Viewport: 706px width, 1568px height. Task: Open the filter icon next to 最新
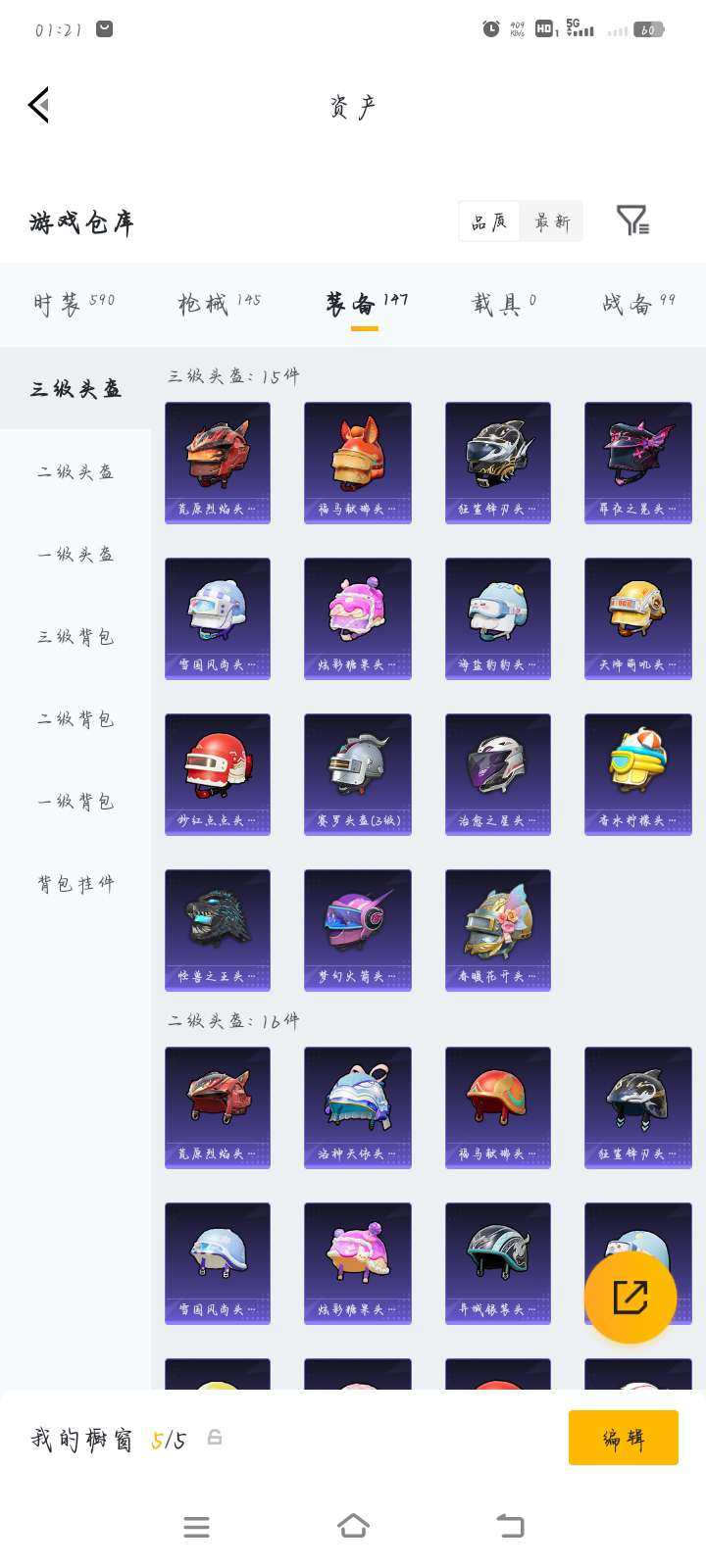tap(632, 220)
